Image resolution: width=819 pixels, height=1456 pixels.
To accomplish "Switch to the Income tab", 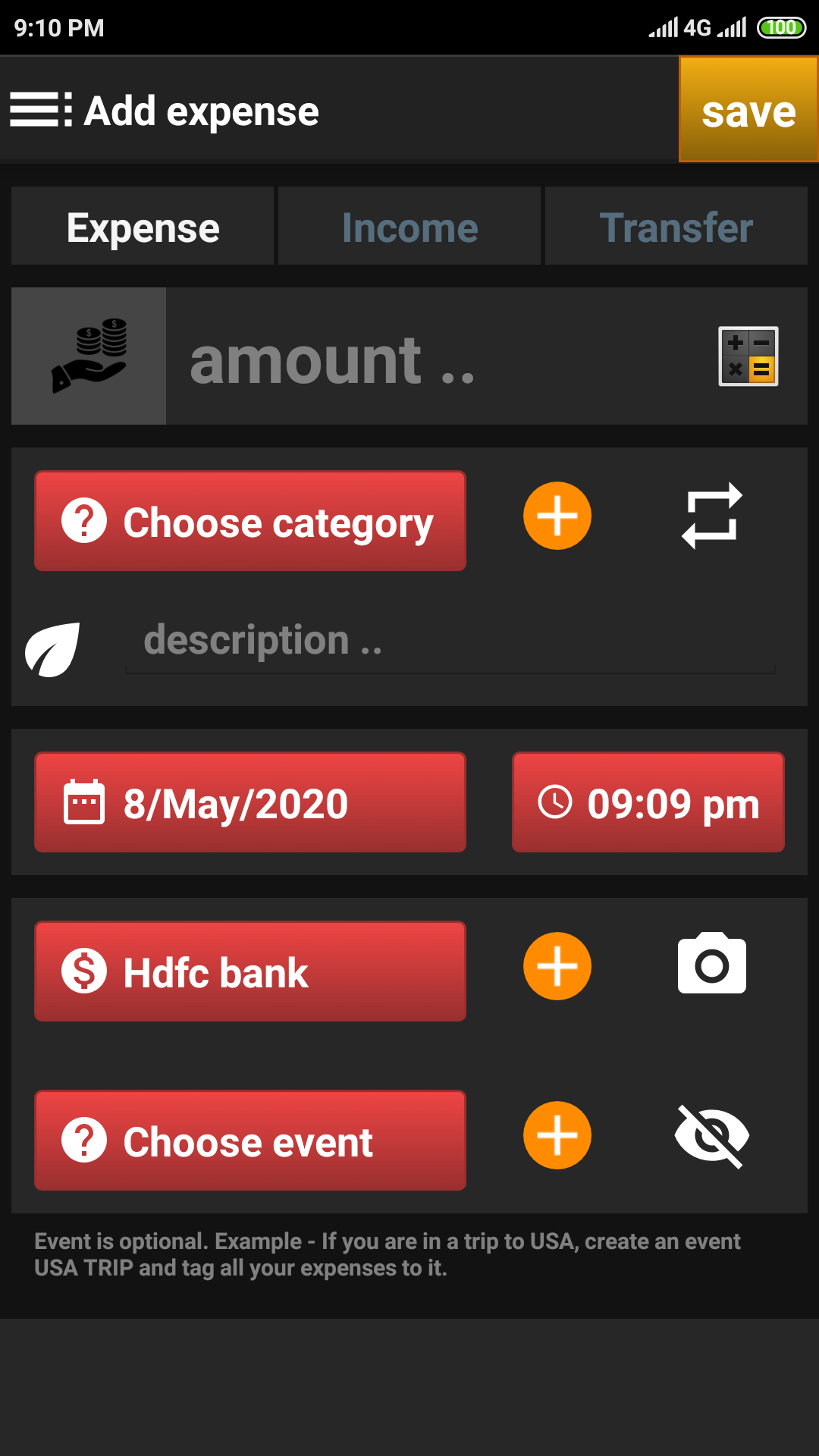I will (x=409, y=226).
